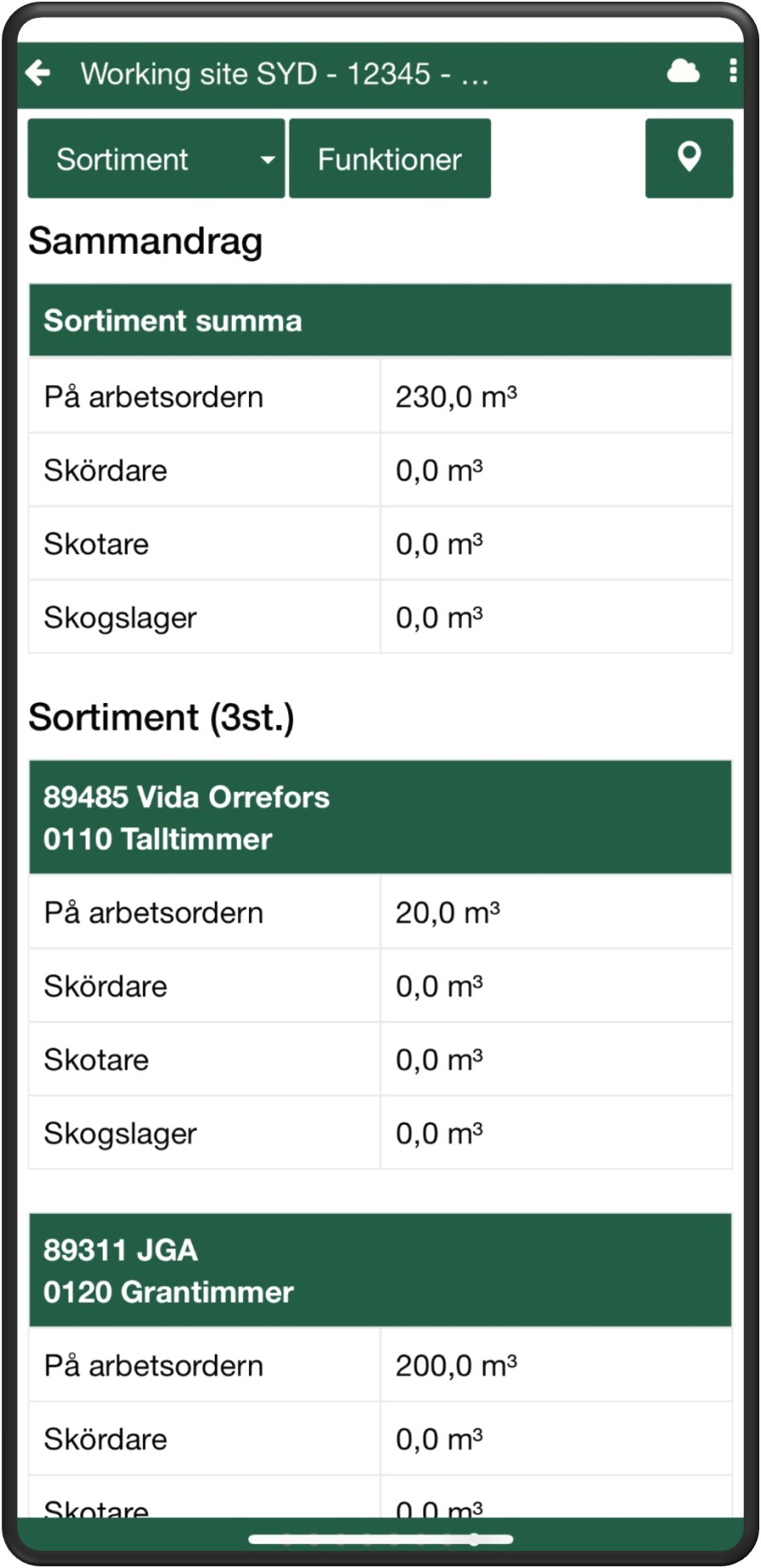The height and width of the screenshot is (1568, 761).
Task: Tap the cloud sync icon
Action: coord(683,72)
